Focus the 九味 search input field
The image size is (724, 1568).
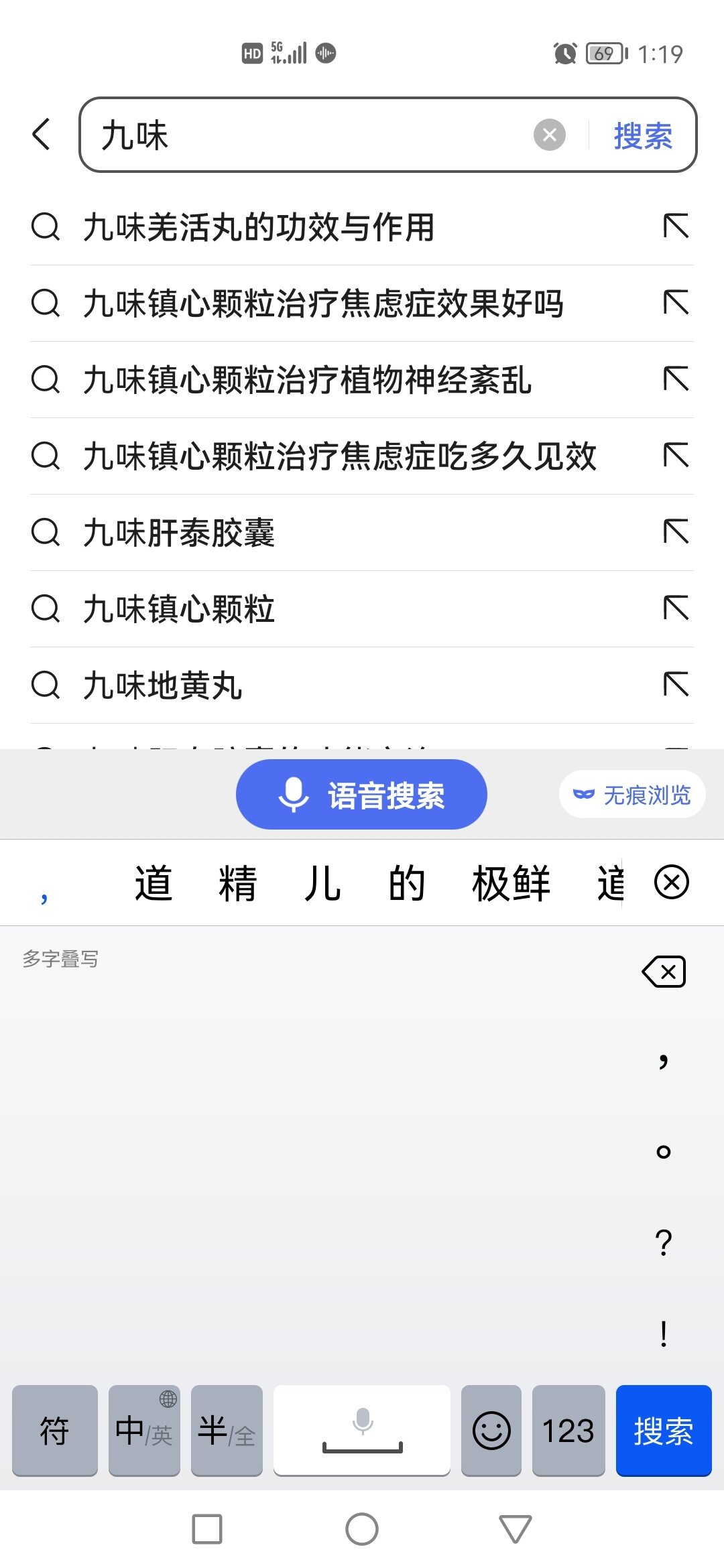(308, 135)
